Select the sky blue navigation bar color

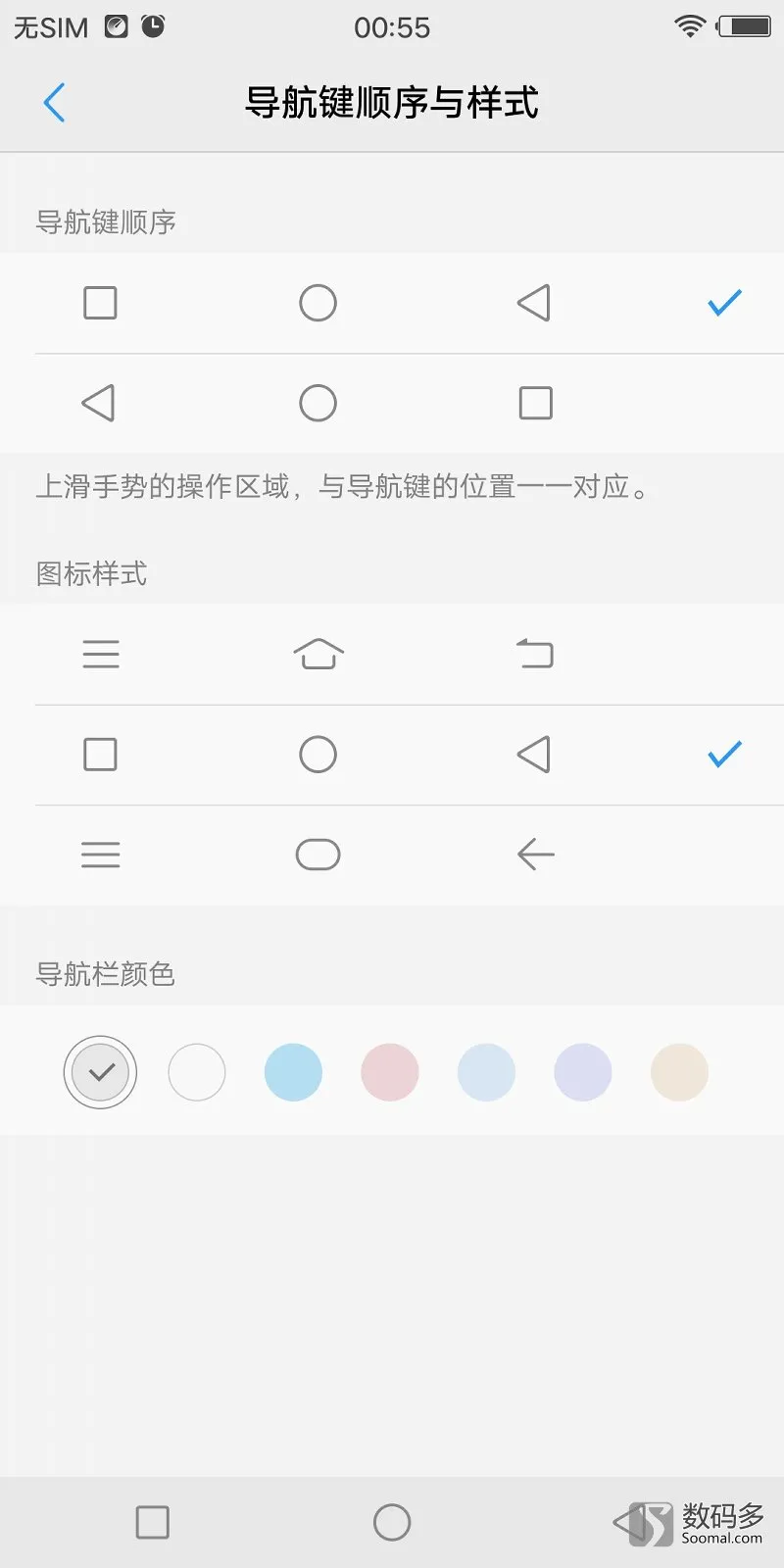(293, 1072)
